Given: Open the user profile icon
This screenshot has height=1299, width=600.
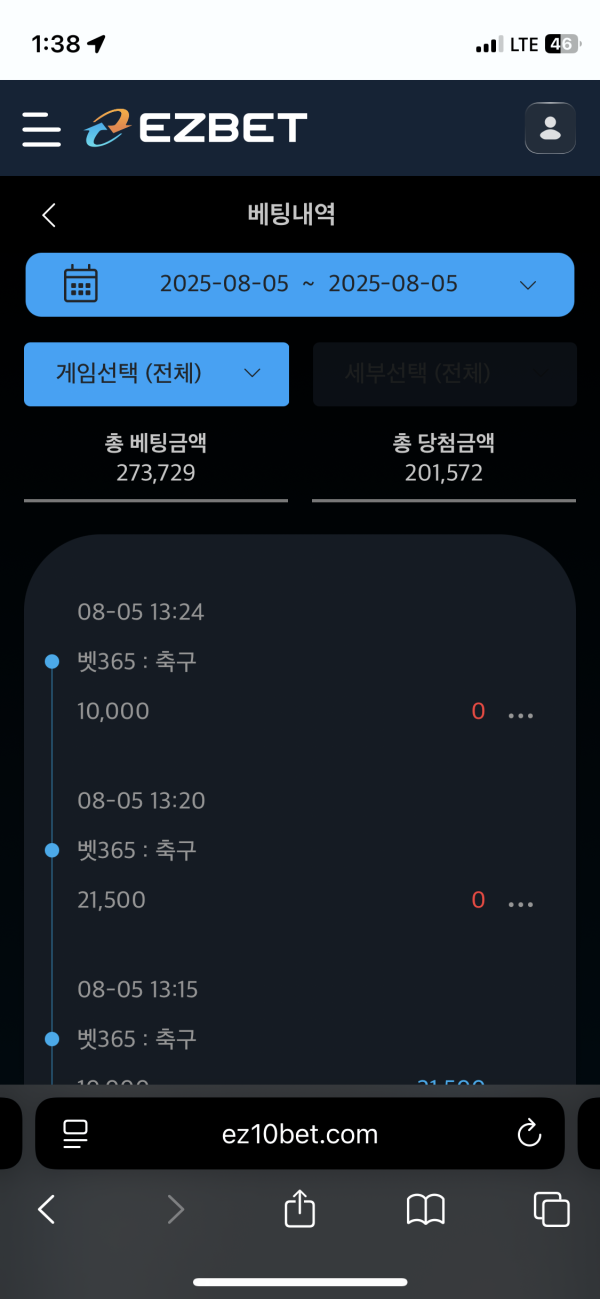Looking at the screenshot, I should pos(550,128).
